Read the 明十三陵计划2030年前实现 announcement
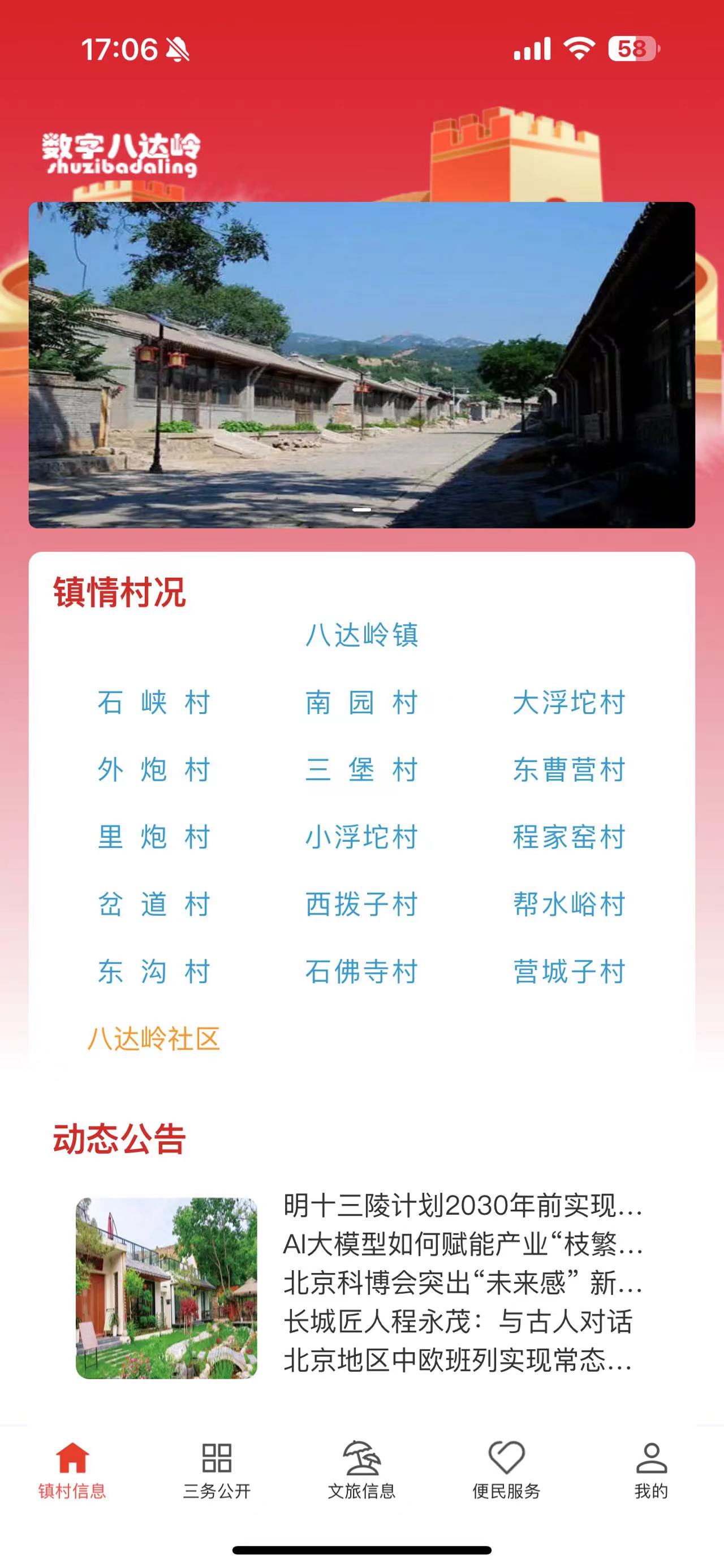This screenshot has height=1568, width=724. pyautogui.click(x=463, y=1205)
